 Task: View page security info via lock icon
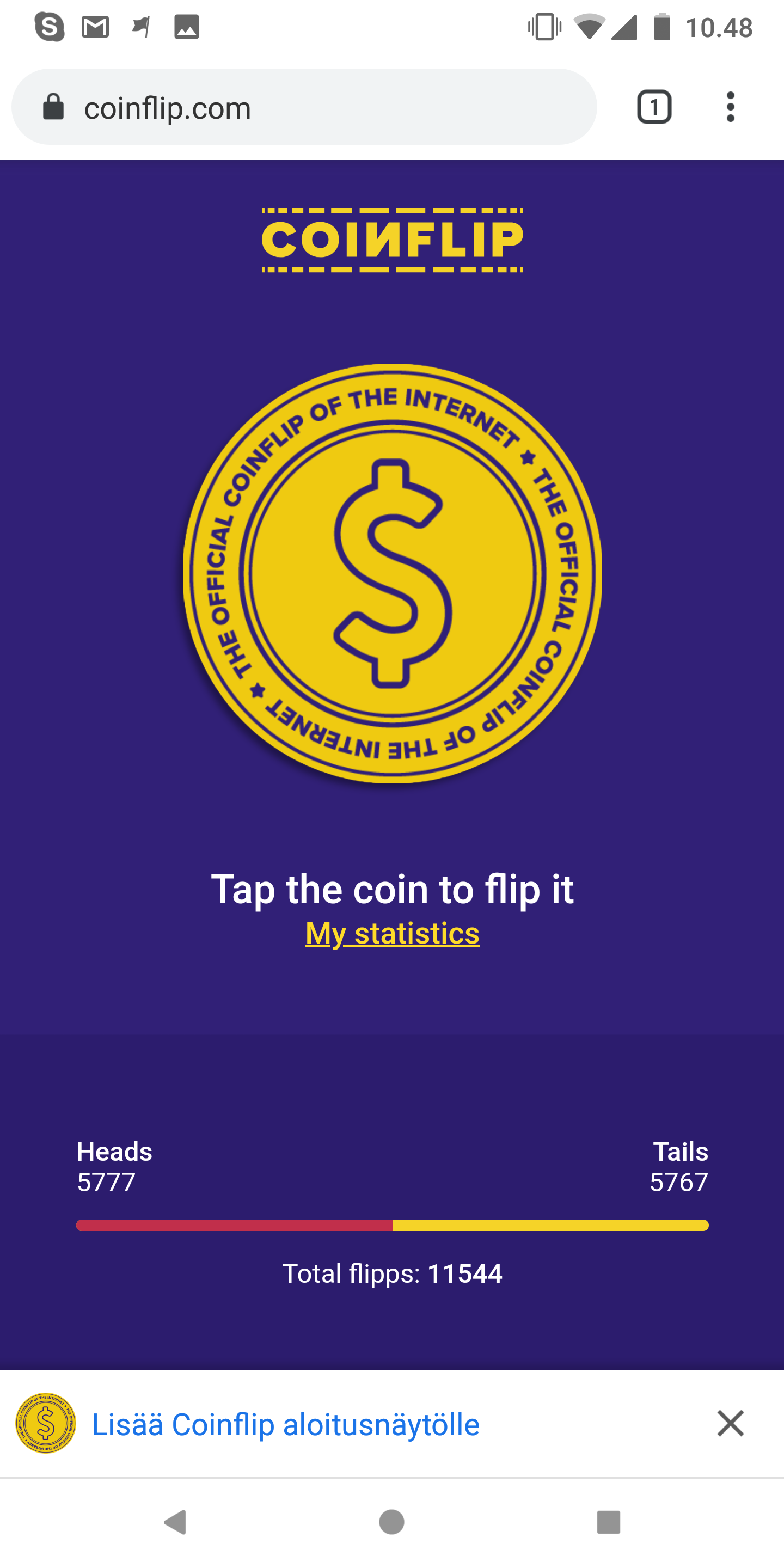point(53,107)
